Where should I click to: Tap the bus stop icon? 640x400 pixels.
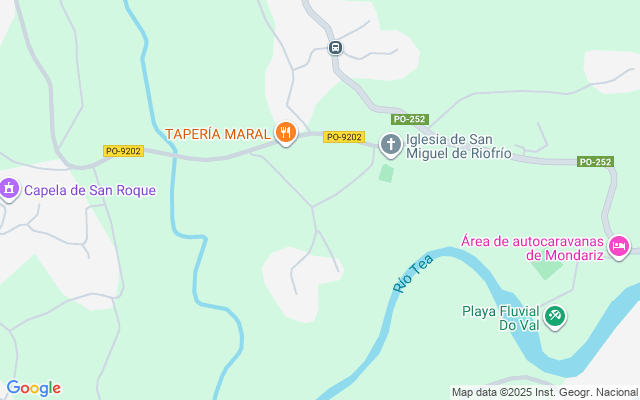click(336, 47)
